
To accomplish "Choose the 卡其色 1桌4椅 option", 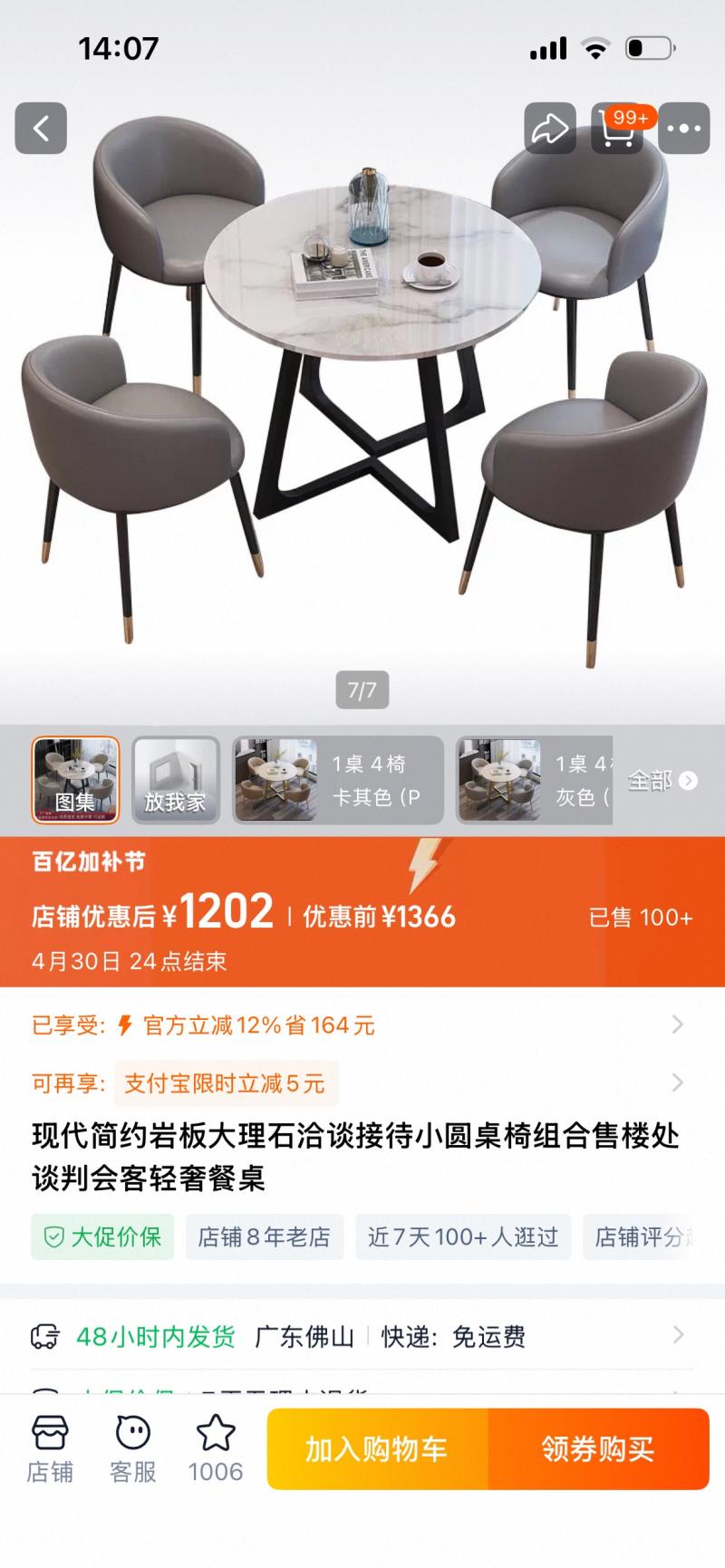I will 338,780.
